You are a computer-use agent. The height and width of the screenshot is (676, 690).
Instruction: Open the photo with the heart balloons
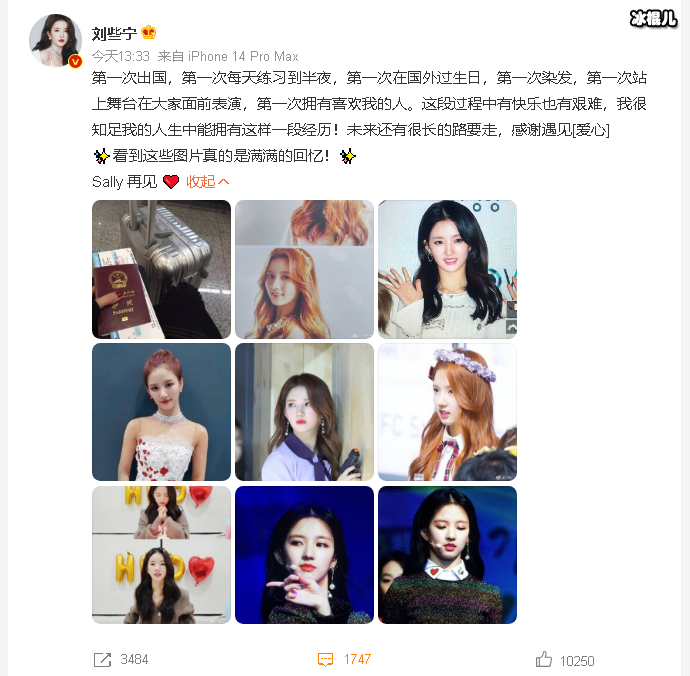(161, 555)
